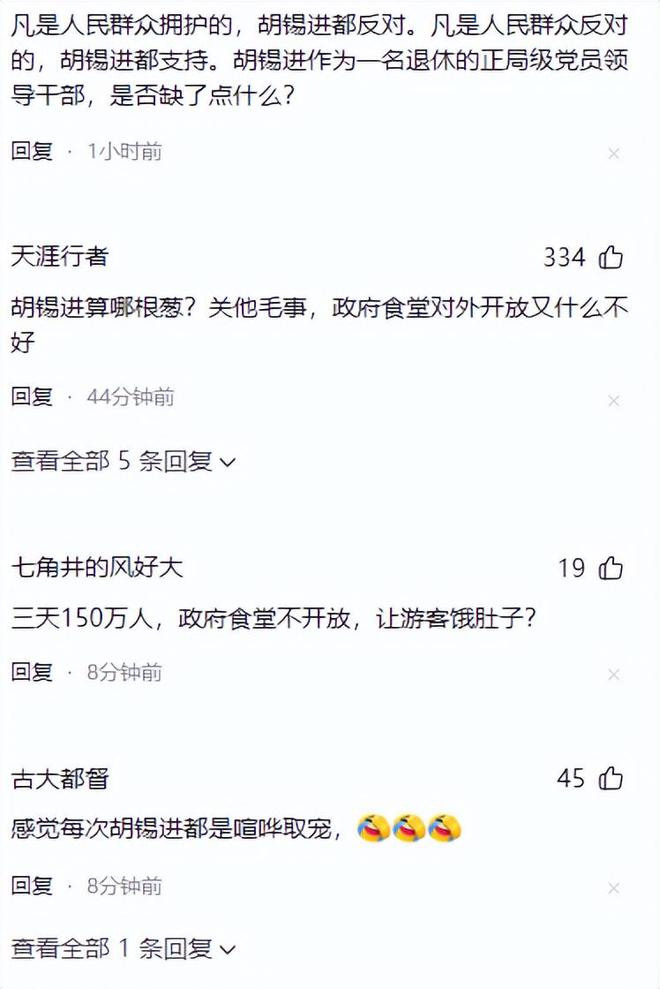The width and height of the screenshot is (660, 989).
Task: Dismiss 七角井的风好大's comment with the X
Action: coord(614,675)
